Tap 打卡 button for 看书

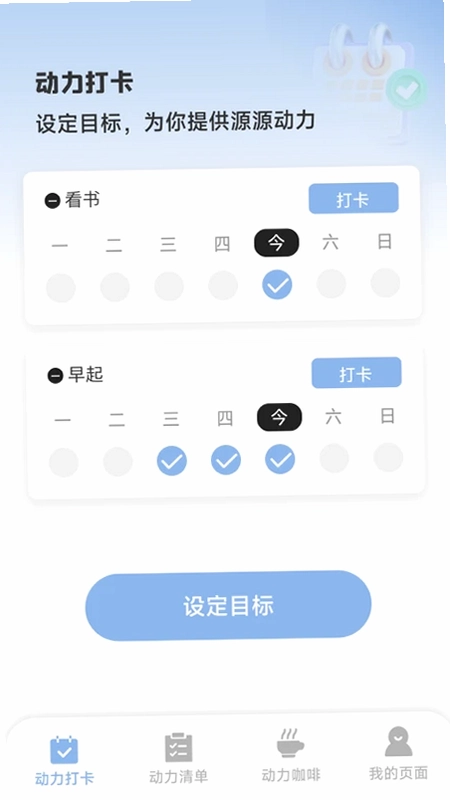click(x=353, y=198)
